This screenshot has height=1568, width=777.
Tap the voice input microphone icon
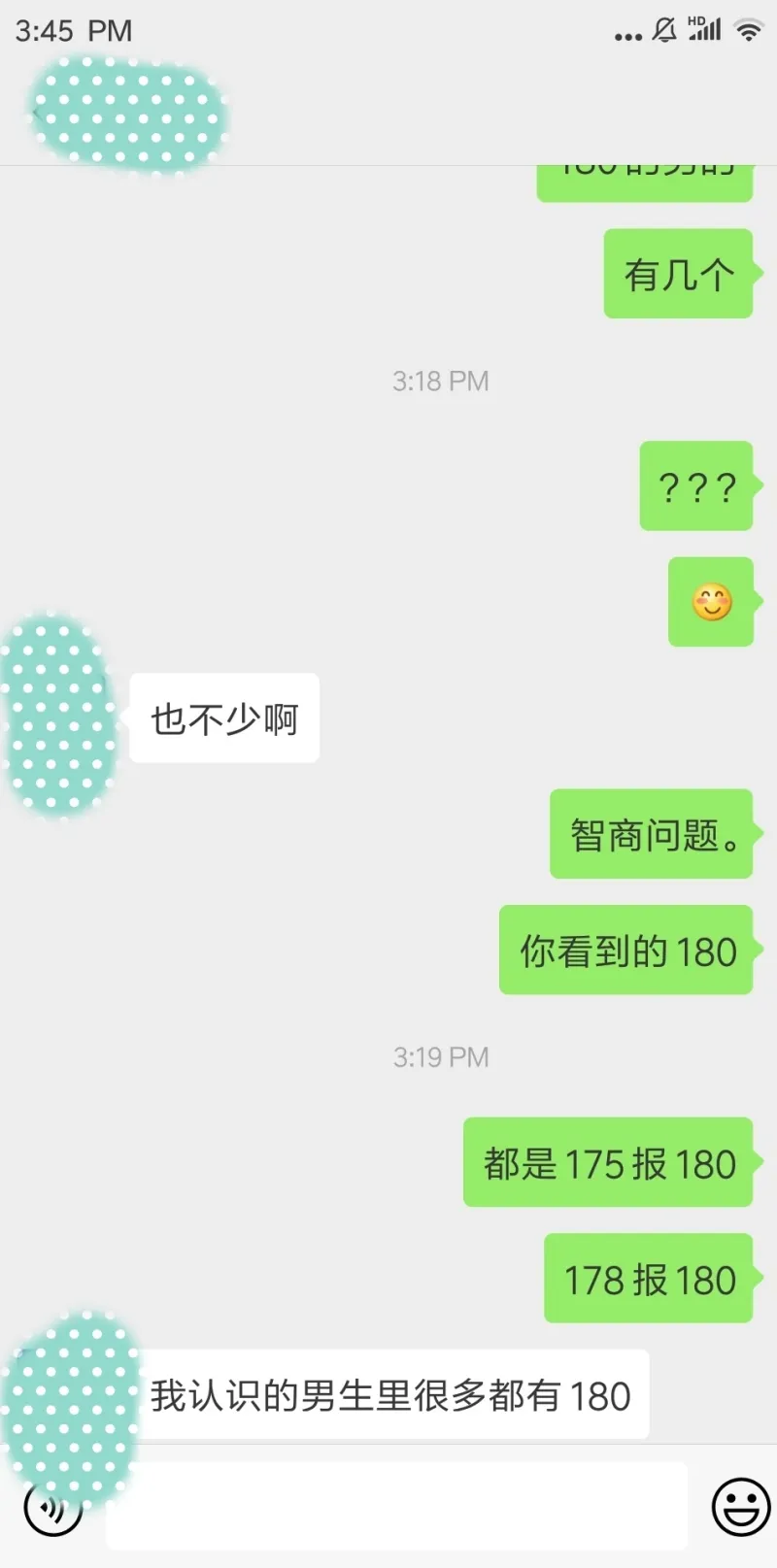click(52, 1510)
